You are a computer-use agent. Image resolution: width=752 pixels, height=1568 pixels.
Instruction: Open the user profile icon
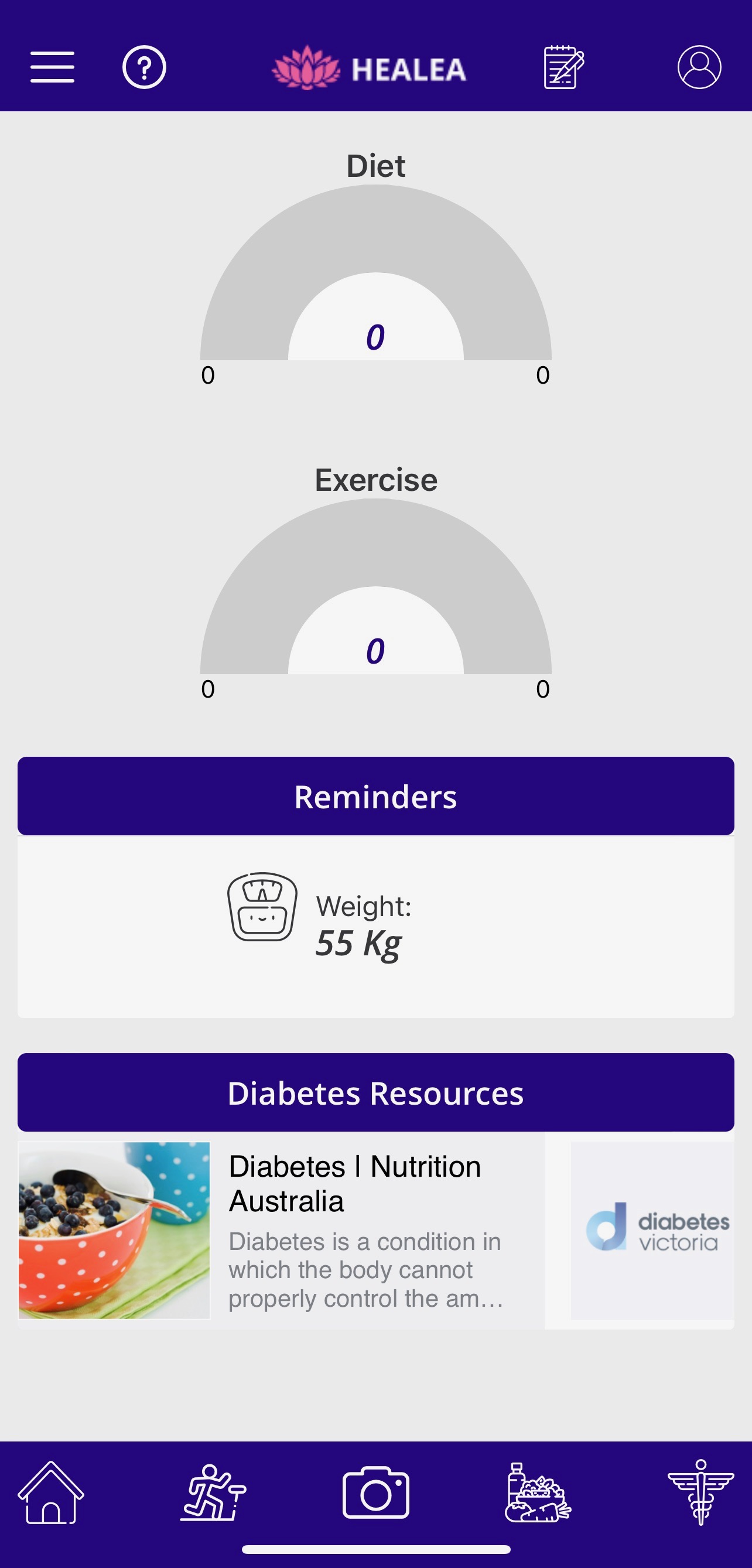click(699, 67)
